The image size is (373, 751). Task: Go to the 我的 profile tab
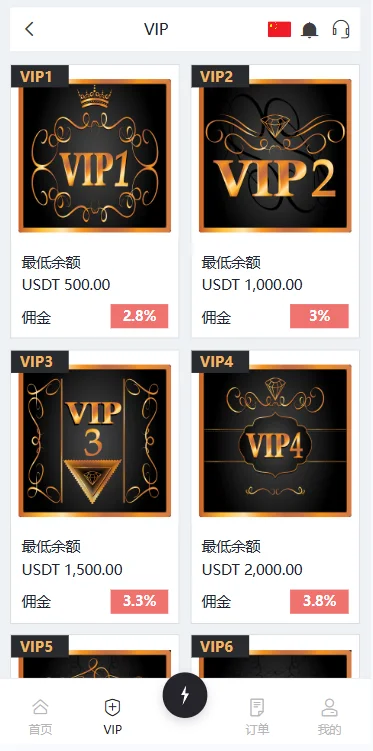click(329, 717)
